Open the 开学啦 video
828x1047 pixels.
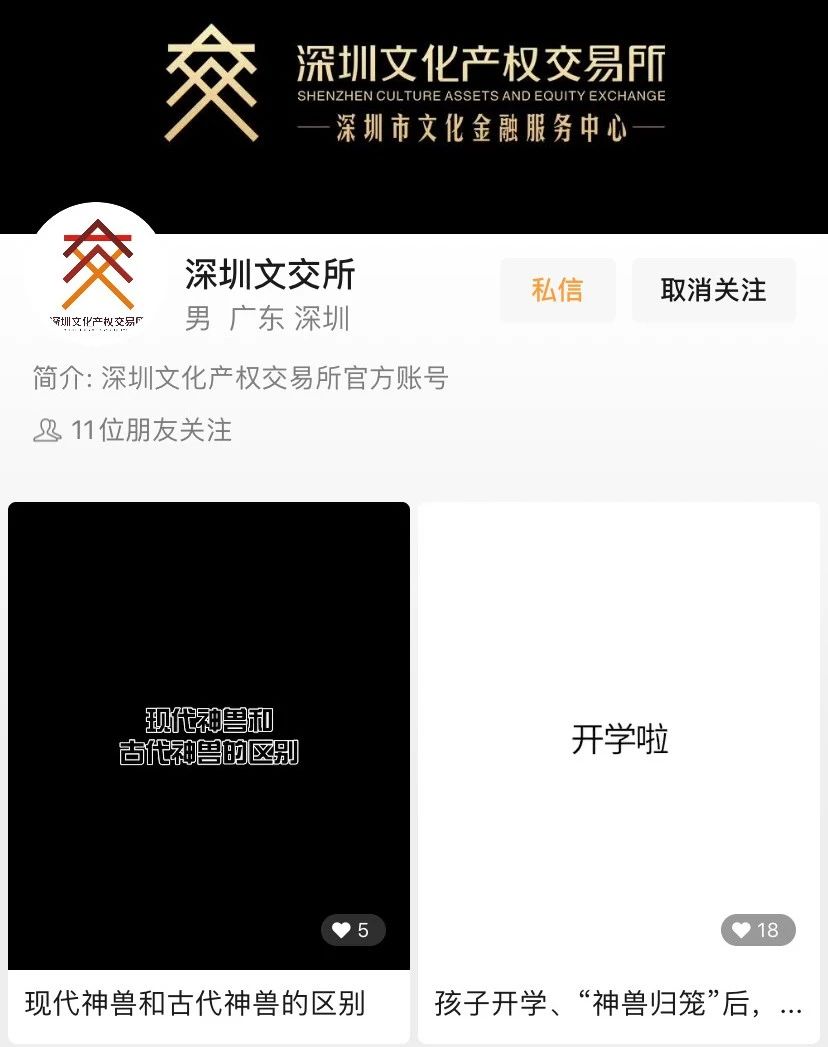pyautogui.click(x=619, y=736)
